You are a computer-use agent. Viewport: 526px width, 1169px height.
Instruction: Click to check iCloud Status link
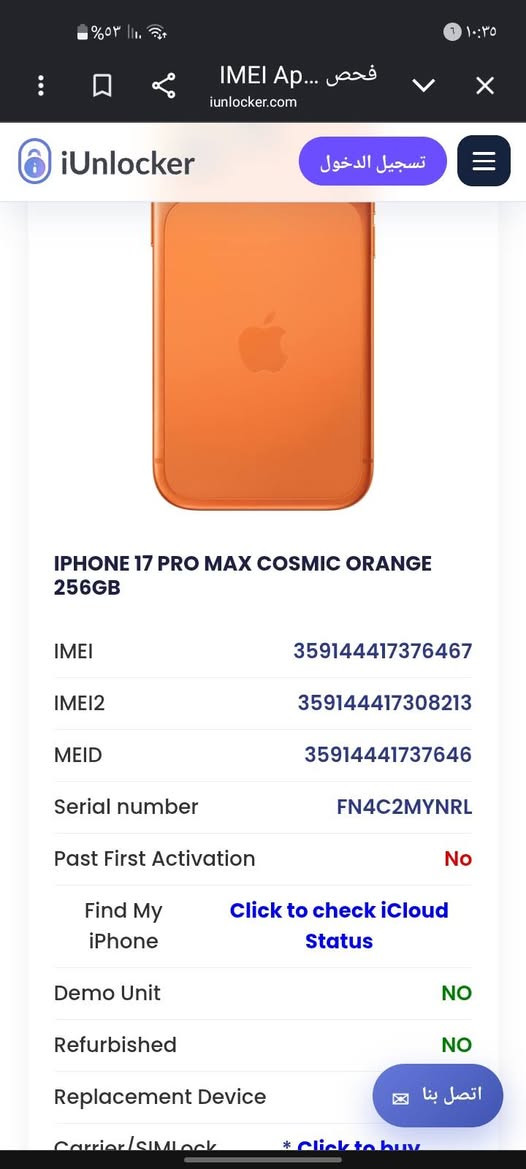(339, 925)
